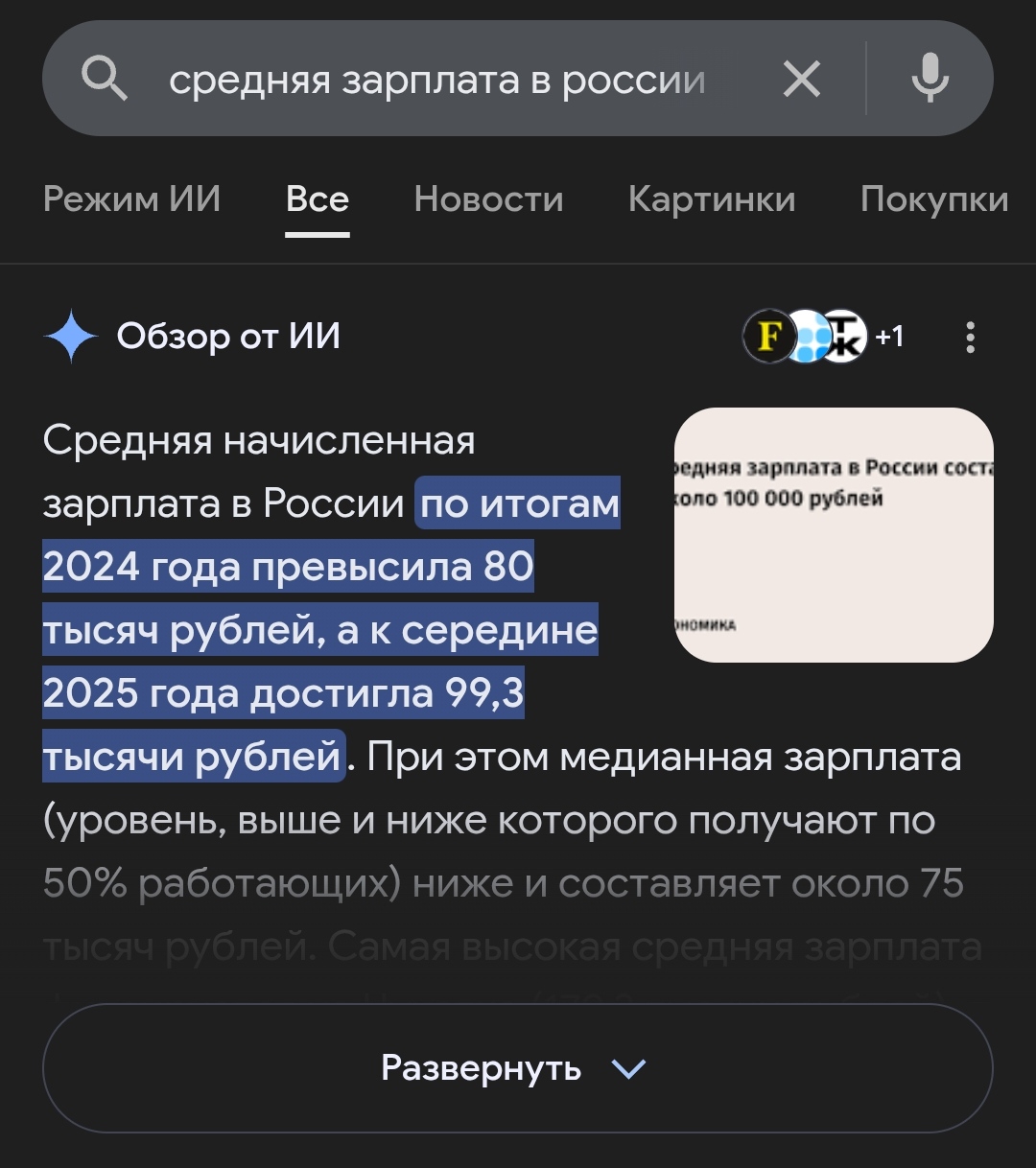Open the AI overview source icons
This screenshot has height=1168, width=1036.
click(821, 337)
